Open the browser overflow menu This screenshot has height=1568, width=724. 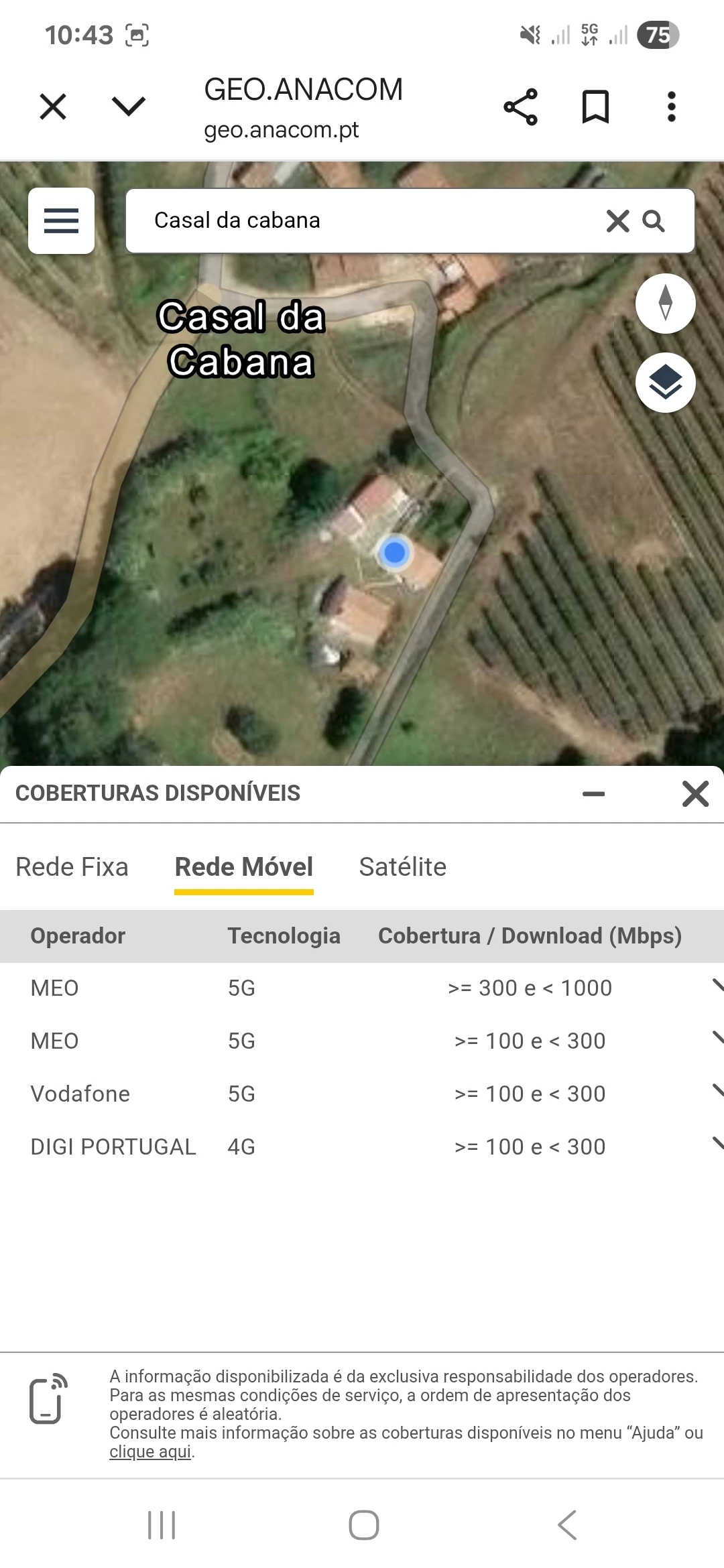pyautogui.click(x=671, y=107)
